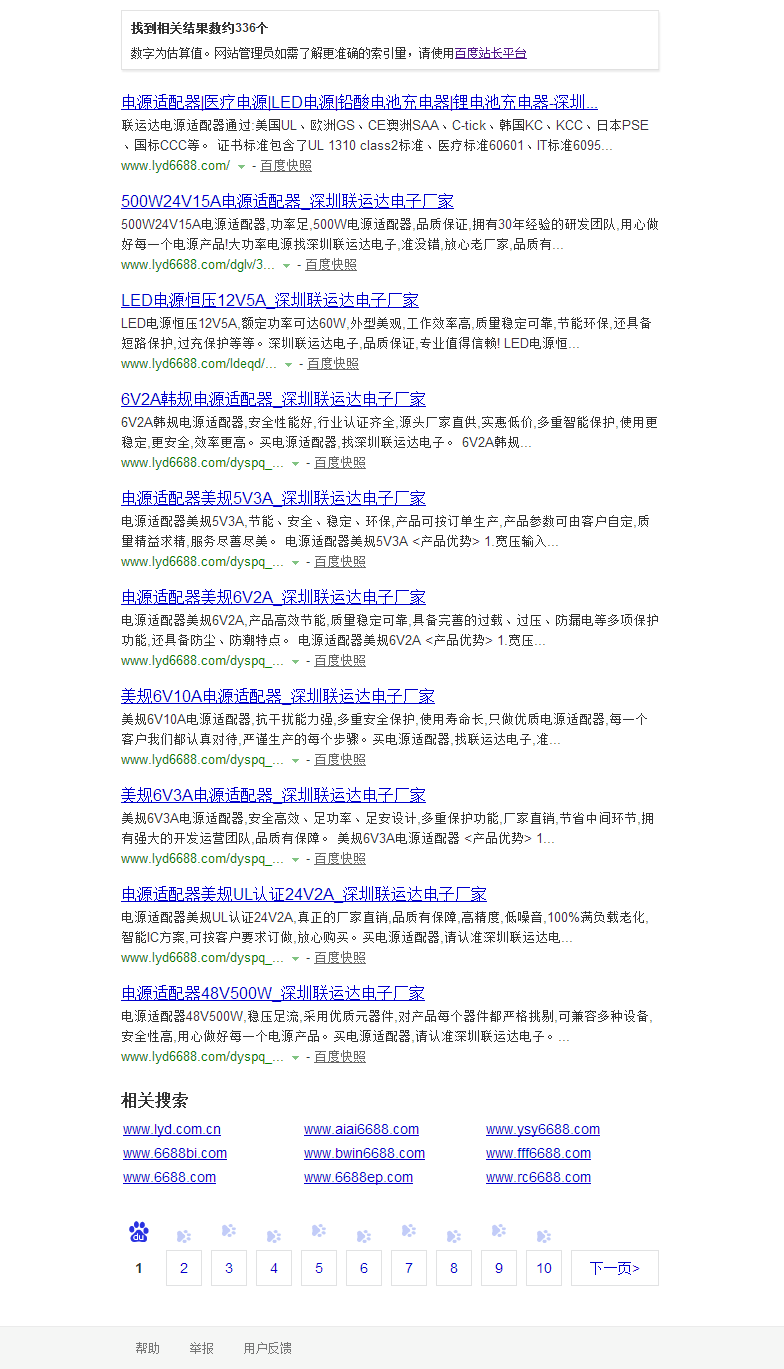Open related search www.bwin6688.com

[x=365, y=1153]
